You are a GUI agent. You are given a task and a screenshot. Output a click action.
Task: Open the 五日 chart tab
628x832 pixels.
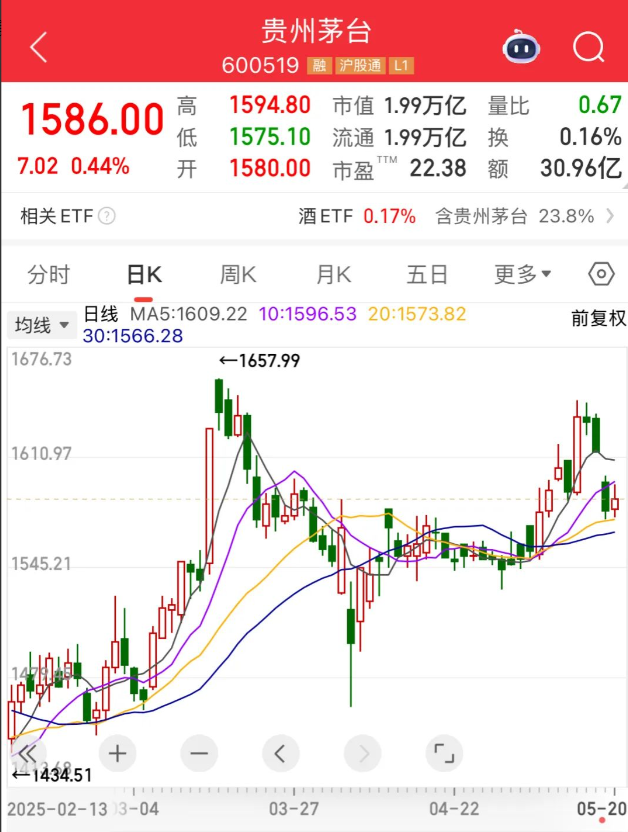tap(427, 275)
